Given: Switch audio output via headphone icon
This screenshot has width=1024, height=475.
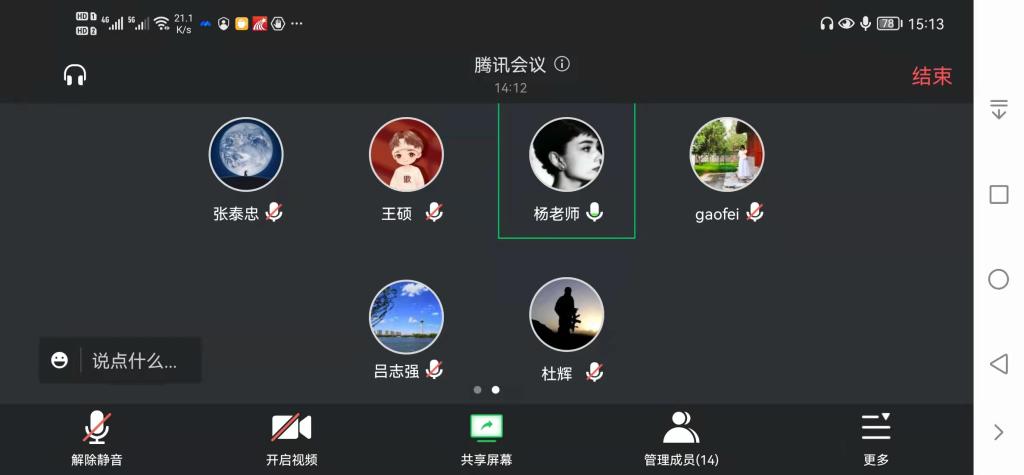Looking at the screenshot, I should click(x=75, y=76).
